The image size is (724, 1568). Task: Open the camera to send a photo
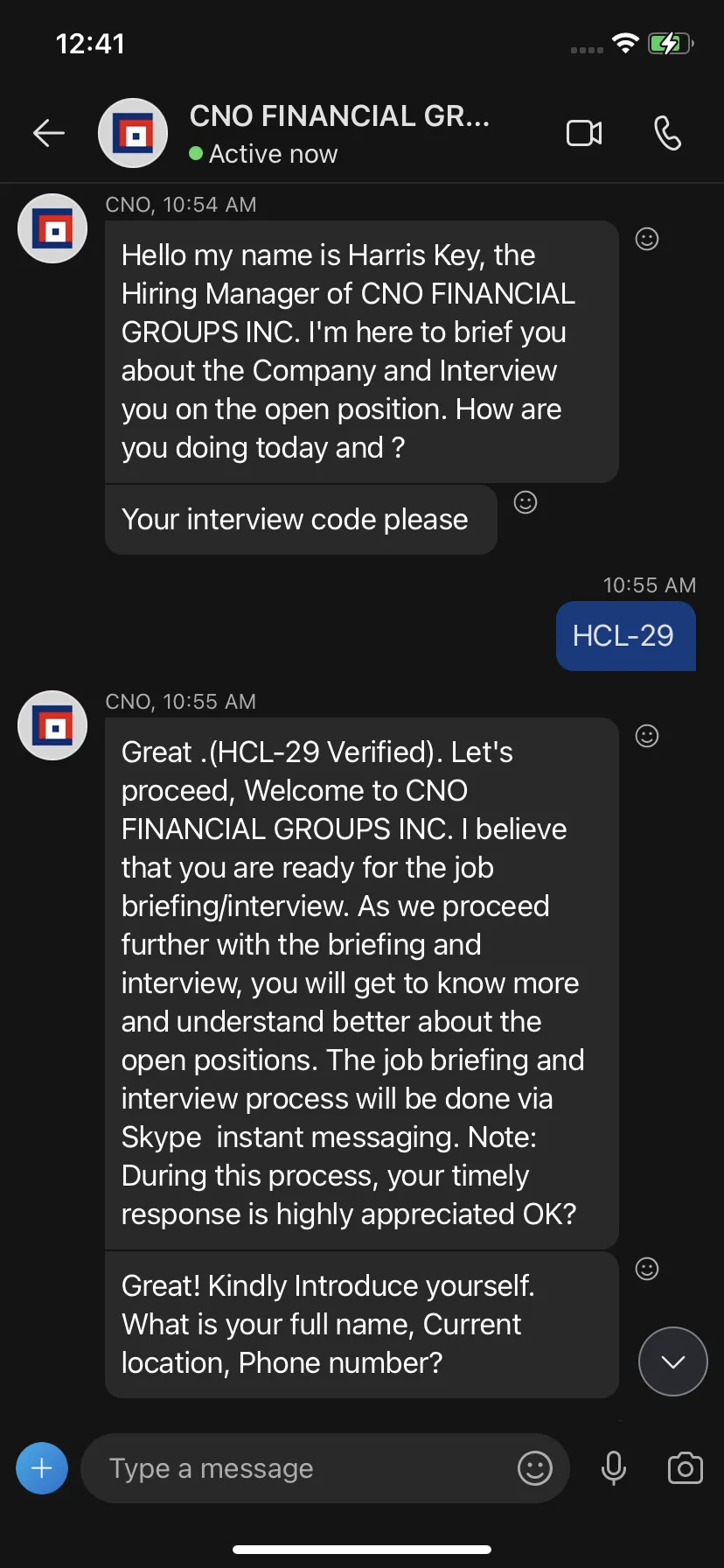pos(686,1468)
